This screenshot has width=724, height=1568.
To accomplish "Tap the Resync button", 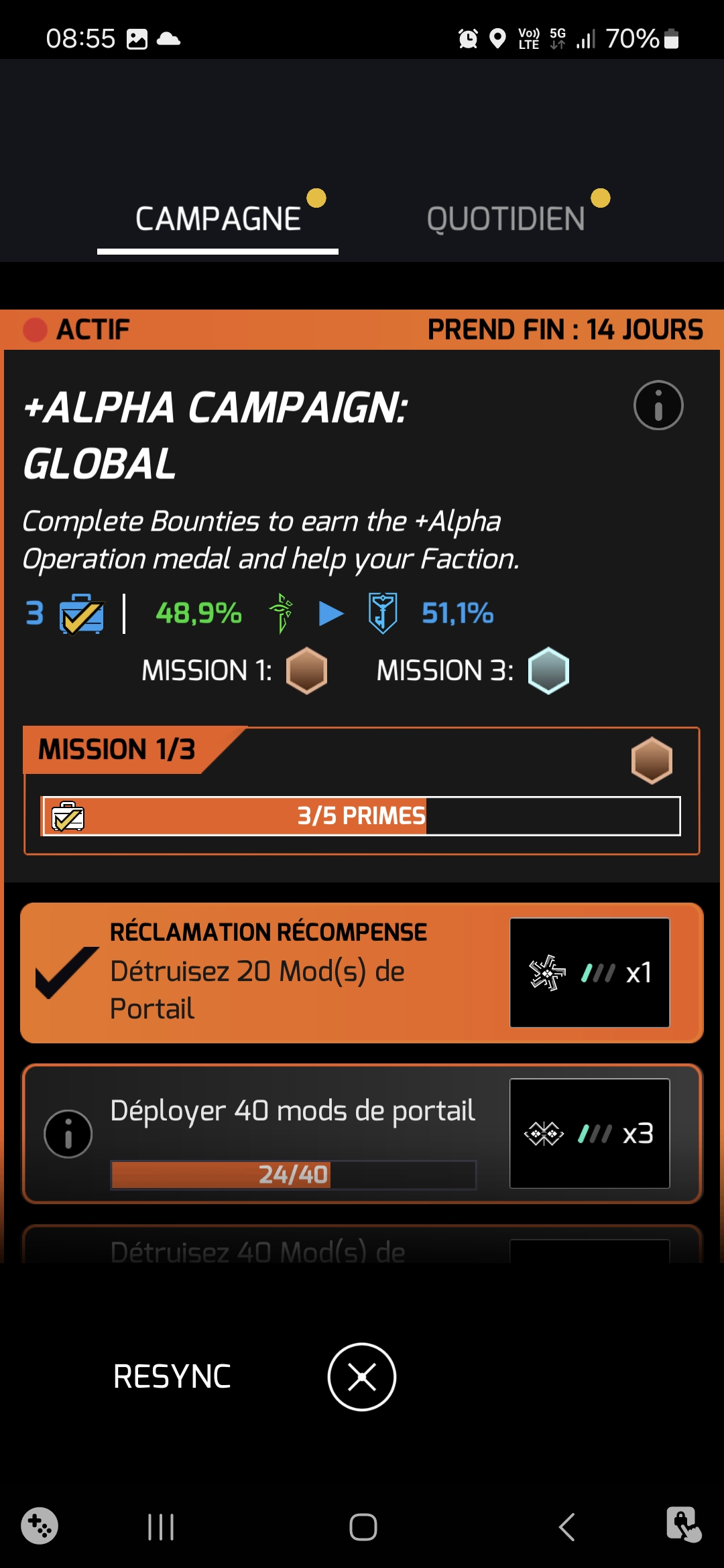I will coord(172,1377).
